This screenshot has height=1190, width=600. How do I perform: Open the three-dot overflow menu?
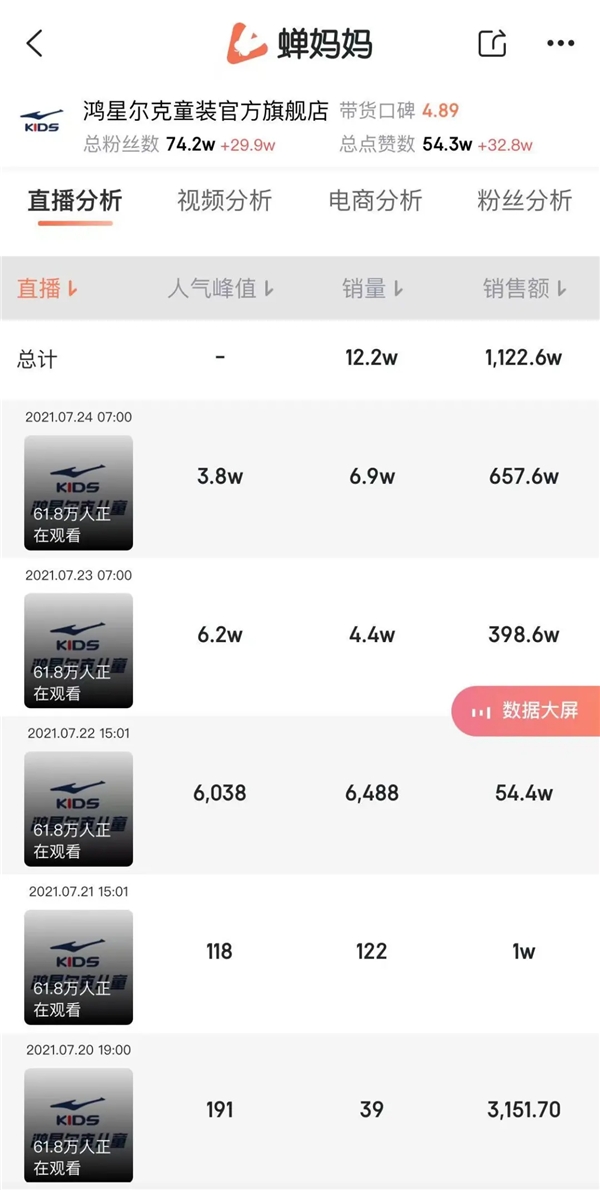click(561, 43)
